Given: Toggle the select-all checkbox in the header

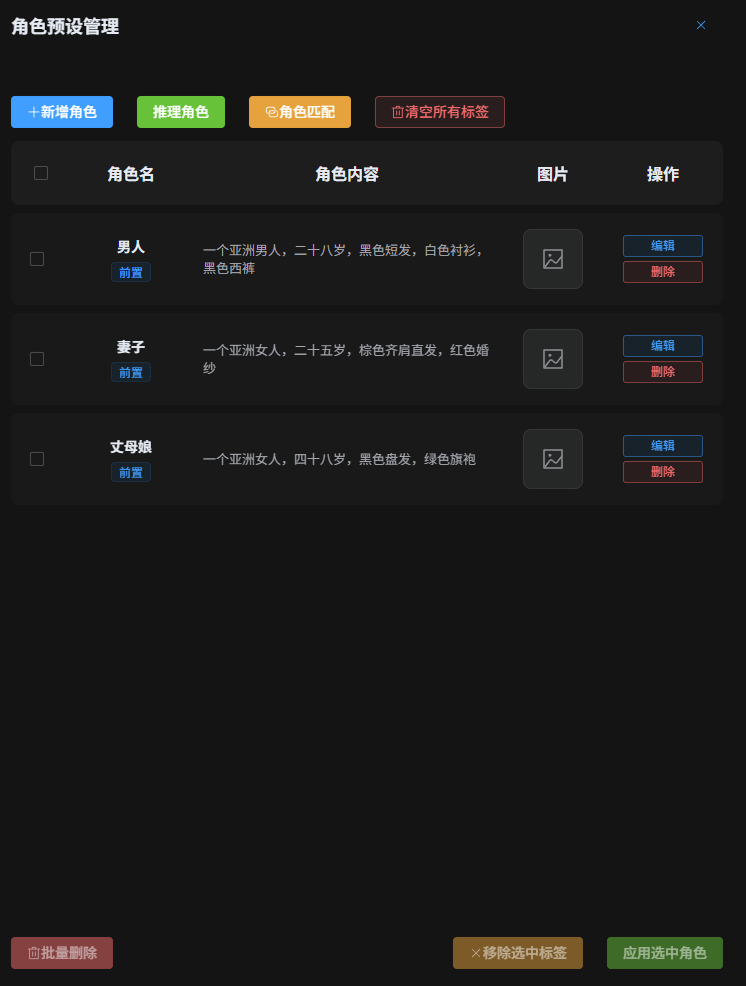Looking at the screenshot, I should [x=41, y=173].
